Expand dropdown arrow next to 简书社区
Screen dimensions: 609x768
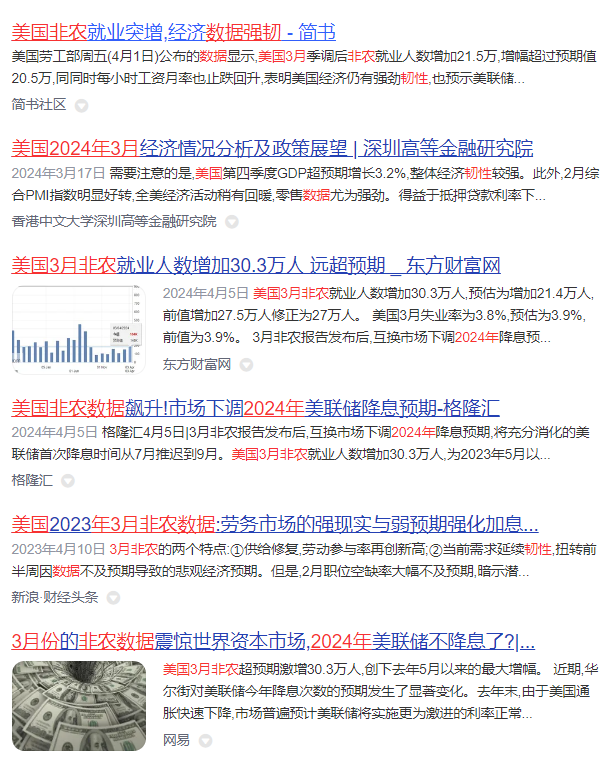[82, 105]
